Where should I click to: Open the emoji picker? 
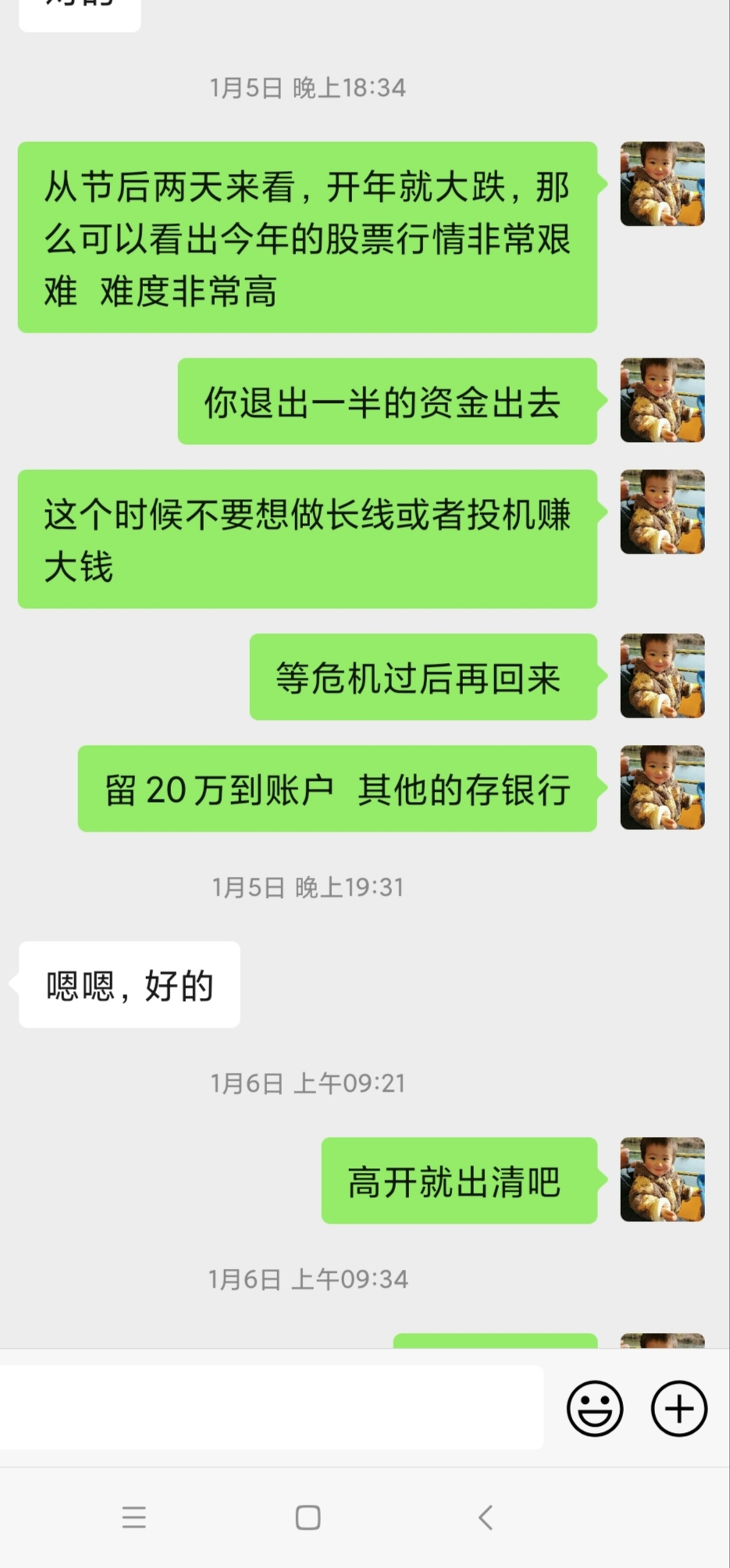[x=595, y=1409]
